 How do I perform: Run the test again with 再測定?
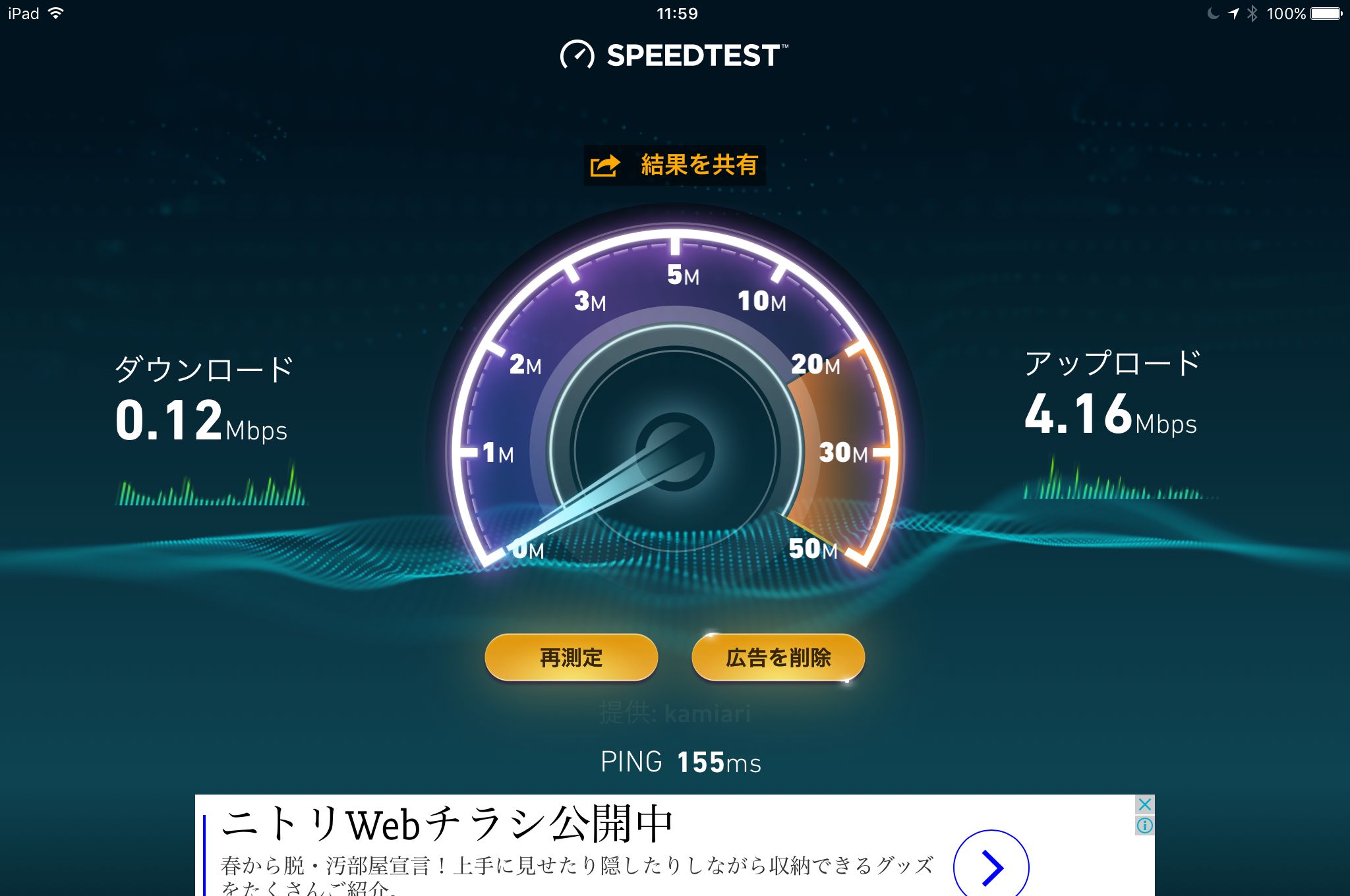pyautogui.click(x=571, y=657)
